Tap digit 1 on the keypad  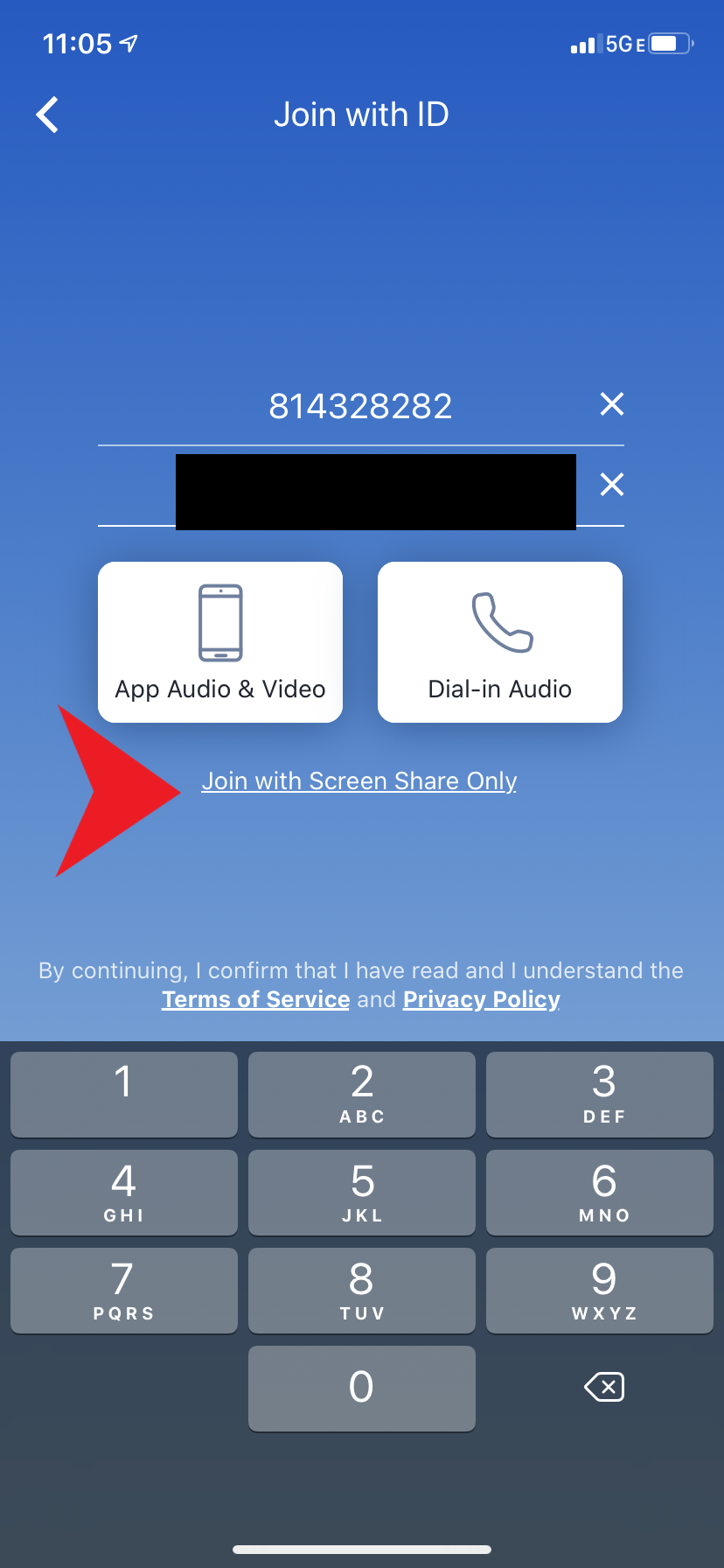tap(124, 1094)
